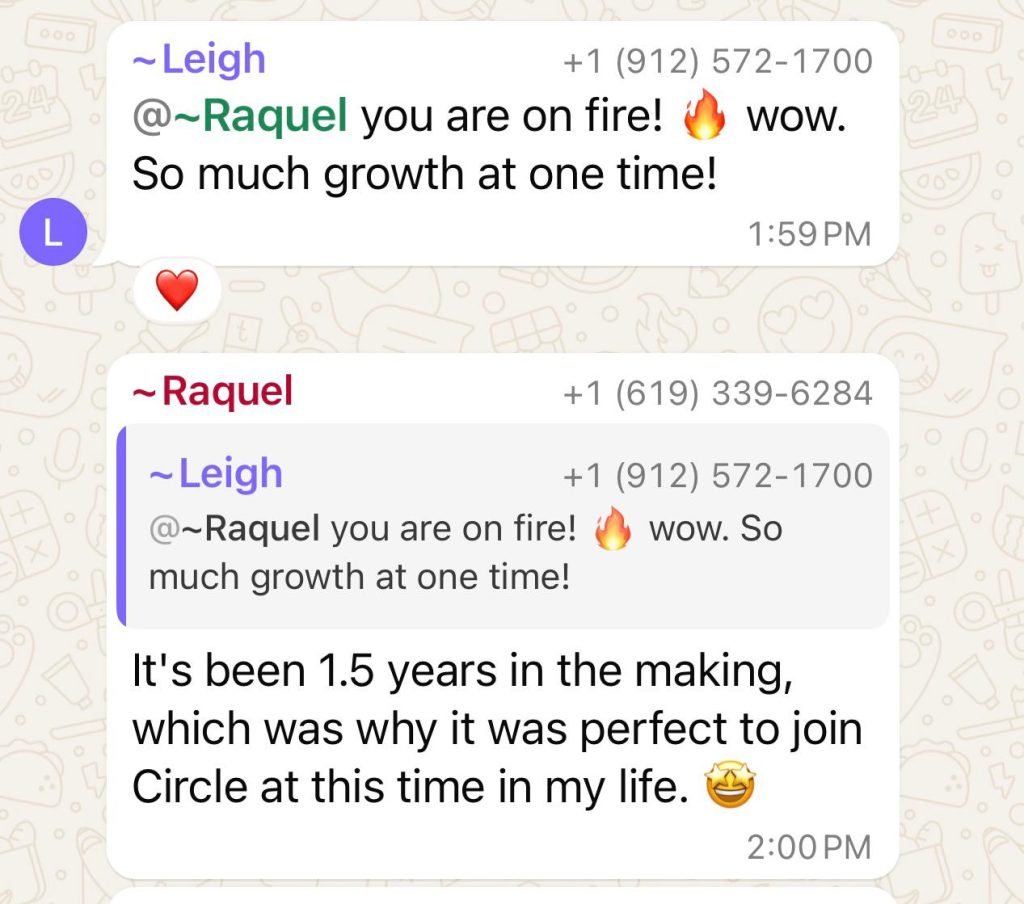1024x904 pixels.
Task: Open sender name ~Leigh on the first message
Action: tap(199, 61)
